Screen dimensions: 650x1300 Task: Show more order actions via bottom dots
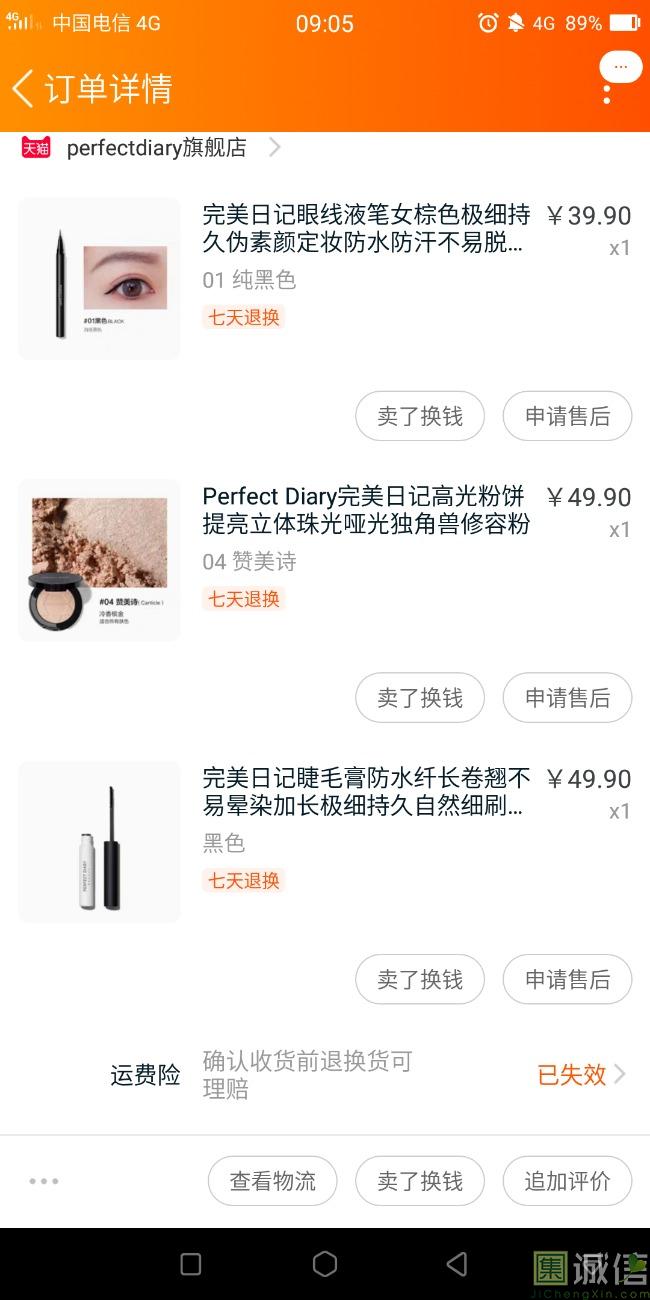click(x=44, y=1181)
